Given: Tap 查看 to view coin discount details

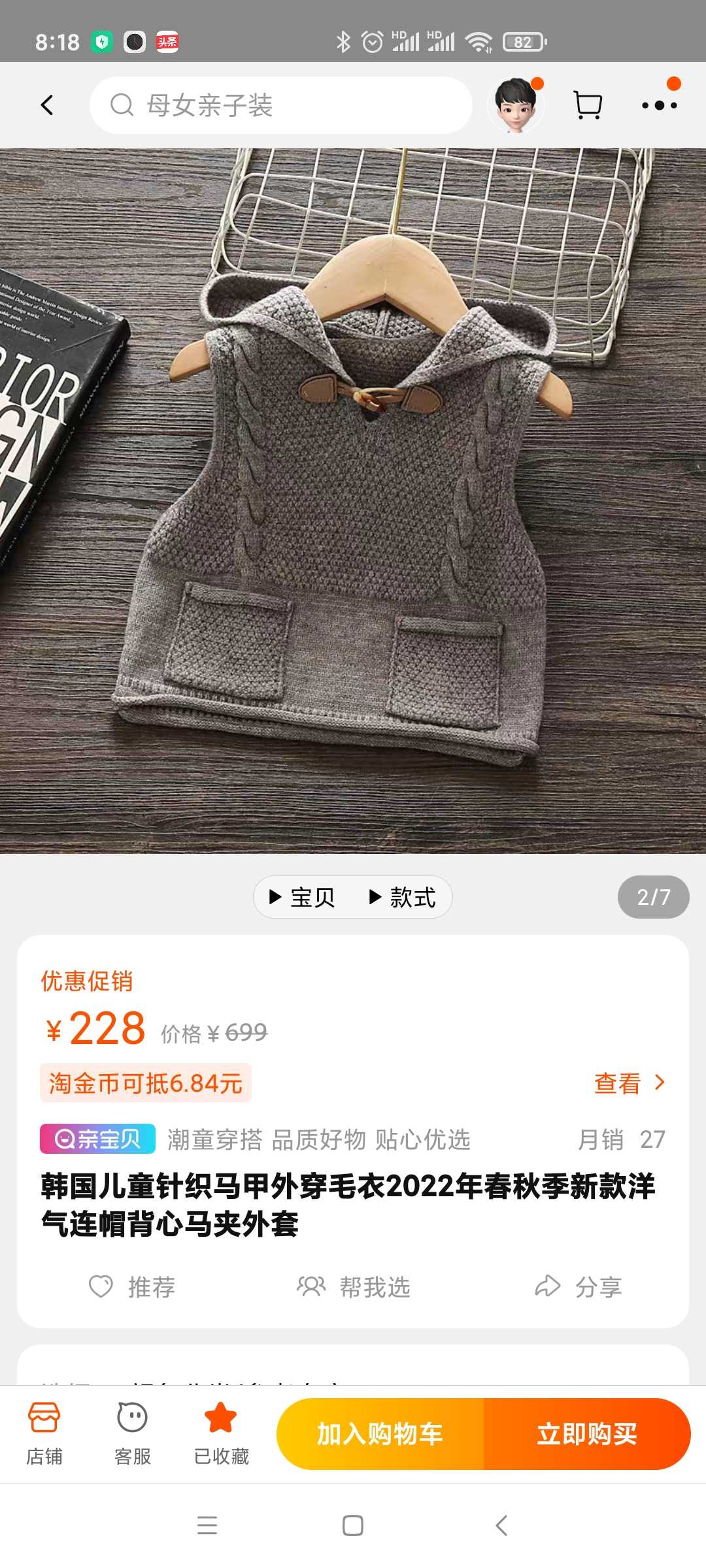Looking at the screenshot, I should click(x=628, y=1083).
